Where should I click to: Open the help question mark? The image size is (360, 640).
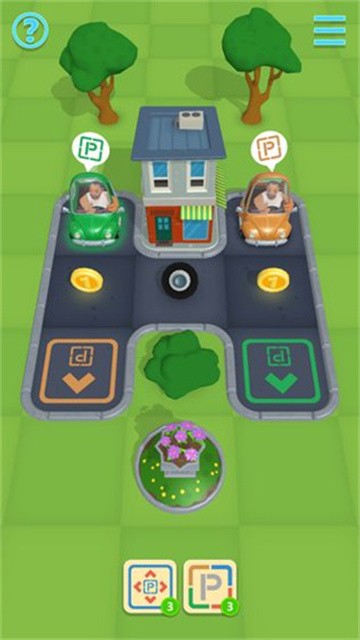tap(30, 30)
